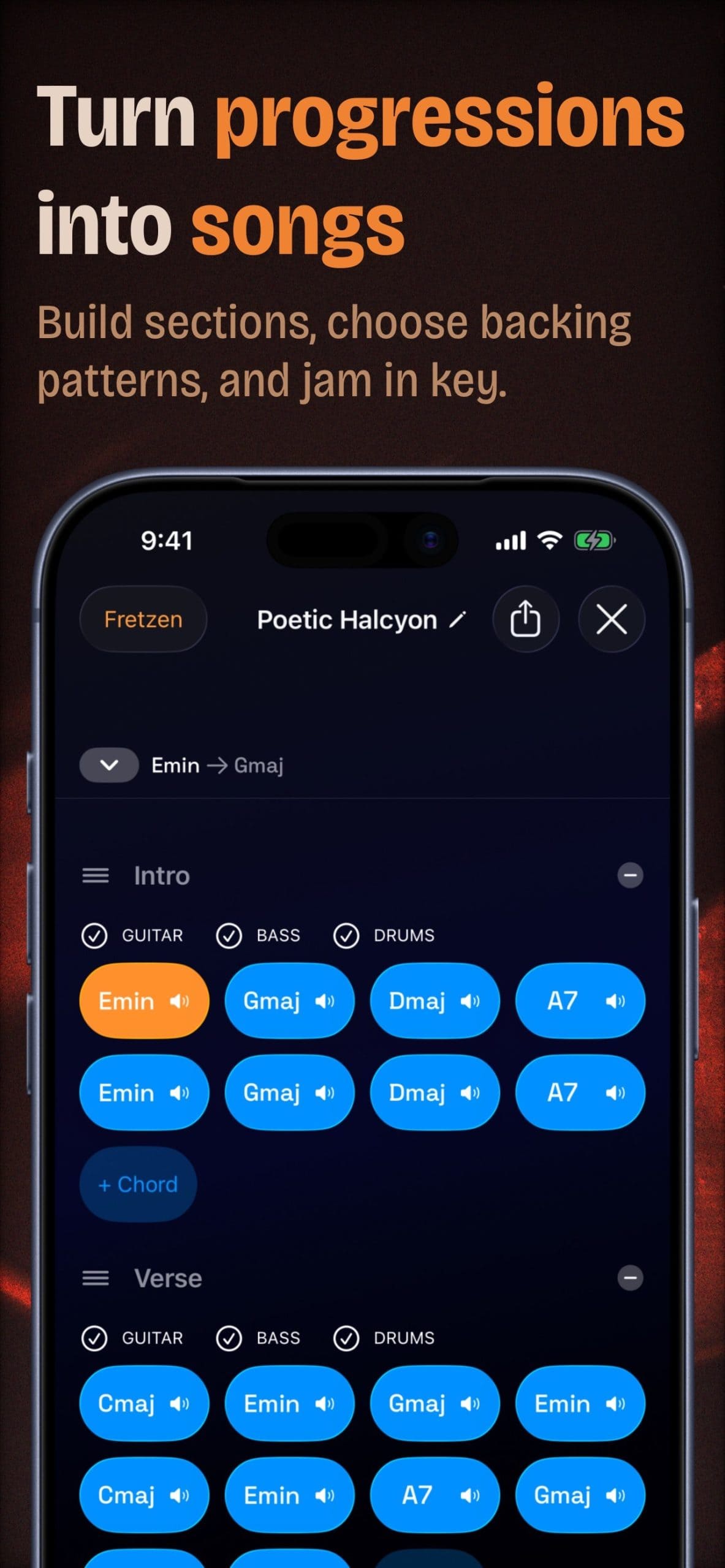725x1568 pixels.
Task: Open the share icon in the top bar
Action: click(x=526, y=619)
